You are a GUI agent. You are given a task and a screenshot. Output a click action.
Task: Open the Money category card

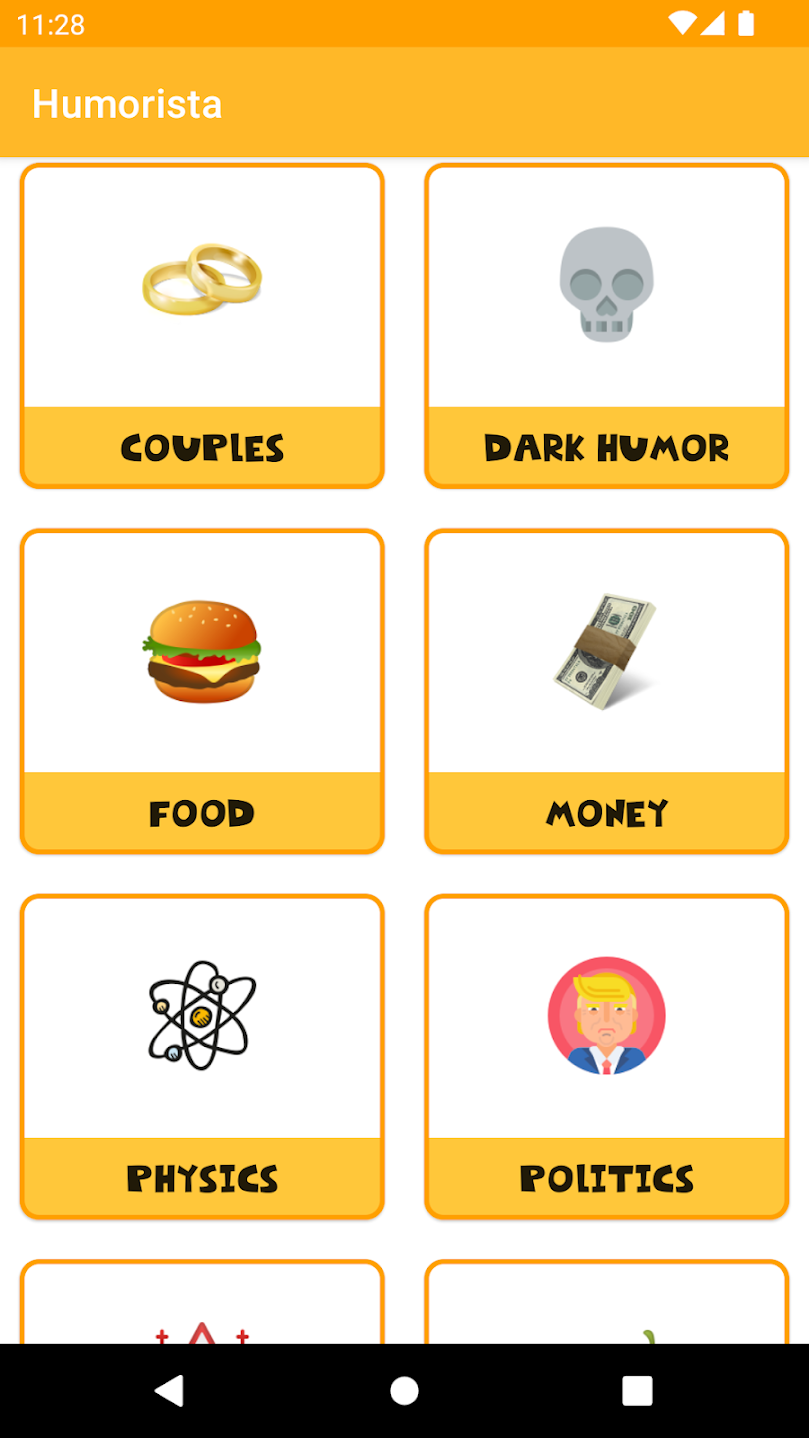point(606,691)
